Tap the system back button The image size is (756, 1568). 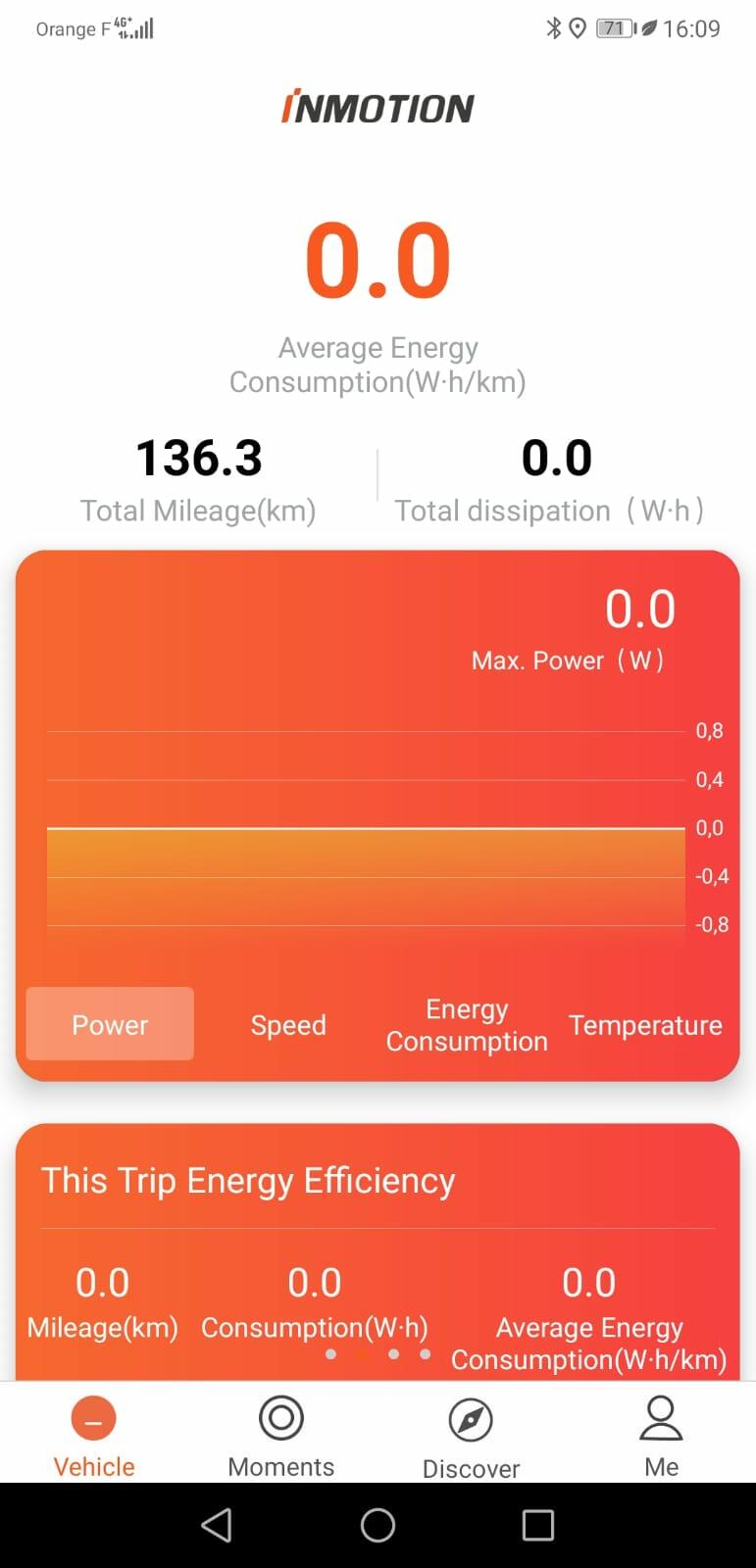(217, 1525)
